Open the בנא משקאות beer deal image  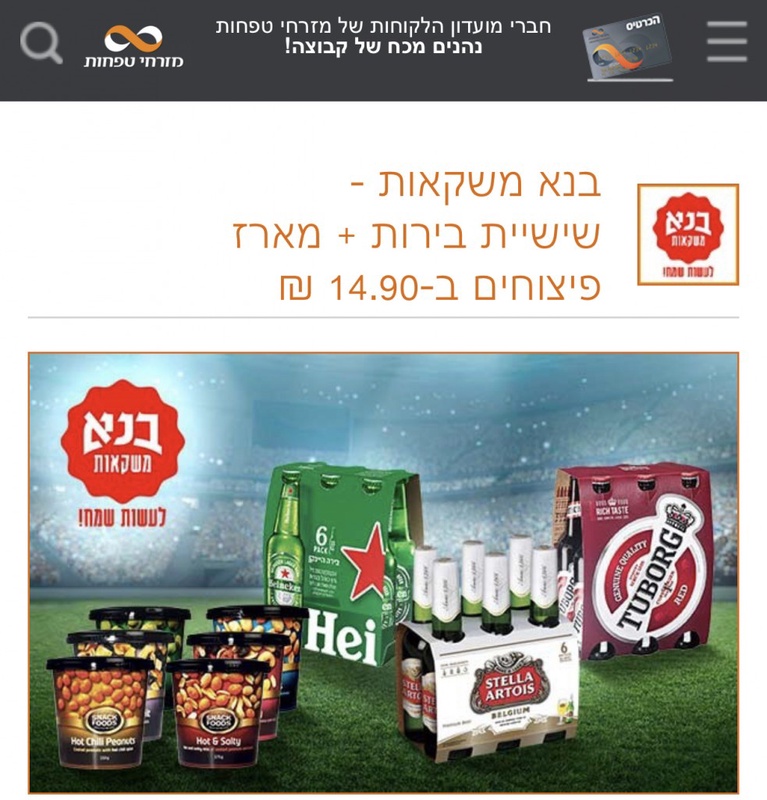point(383,572)
